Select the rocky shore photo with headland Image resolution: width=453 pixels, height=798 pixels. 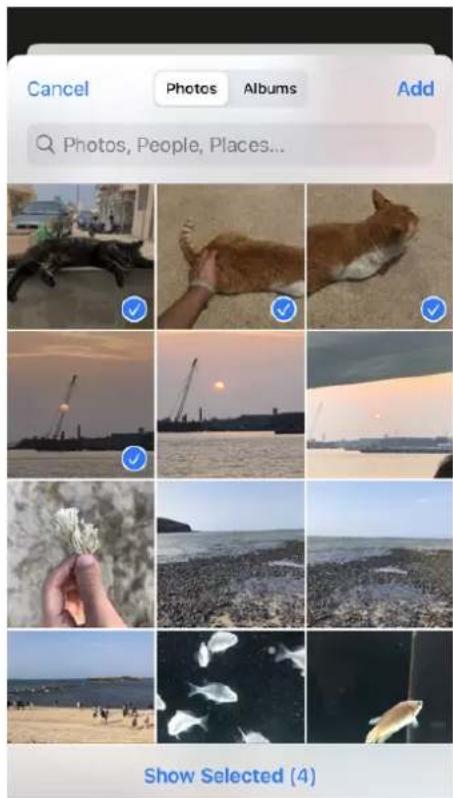231,554
